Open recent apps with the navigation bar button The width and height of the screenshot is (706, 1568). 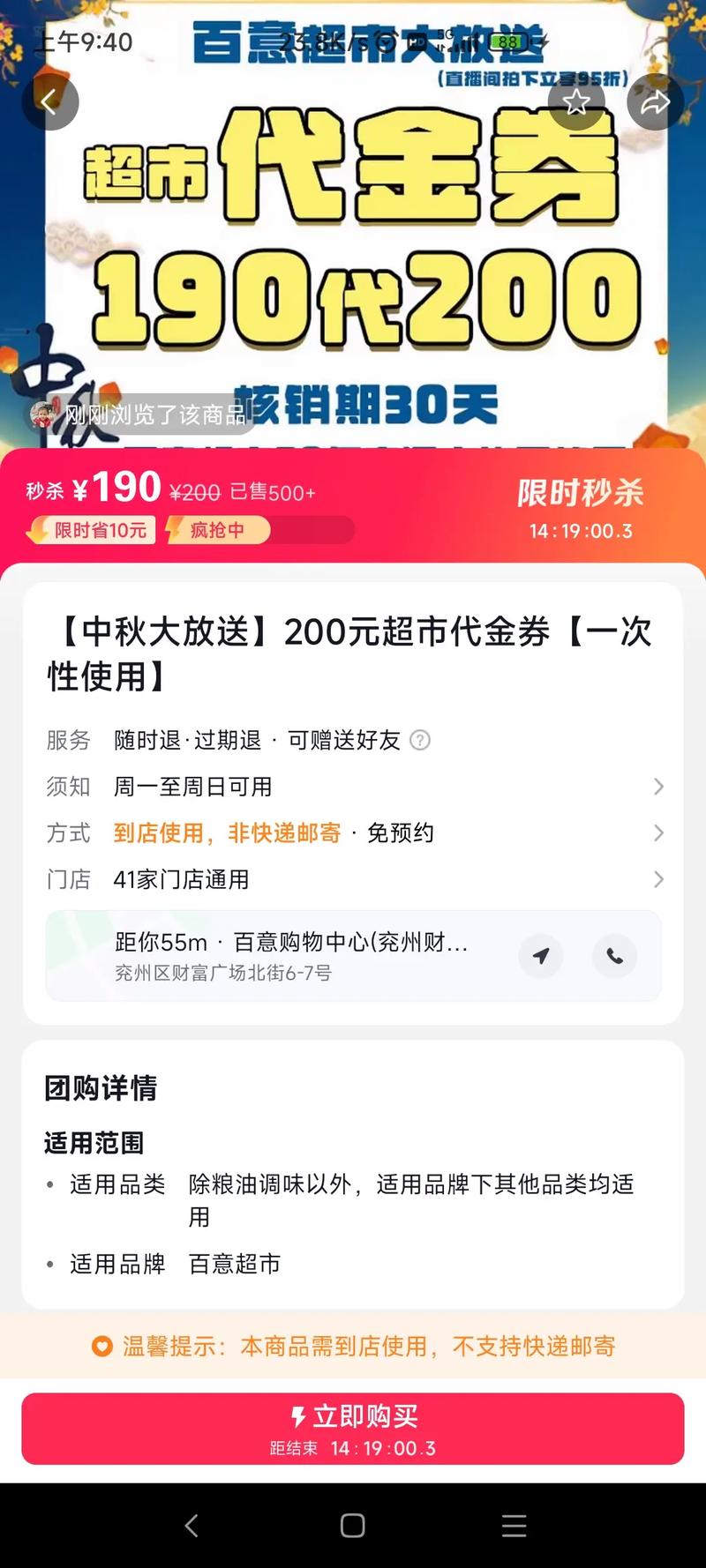514,1526
